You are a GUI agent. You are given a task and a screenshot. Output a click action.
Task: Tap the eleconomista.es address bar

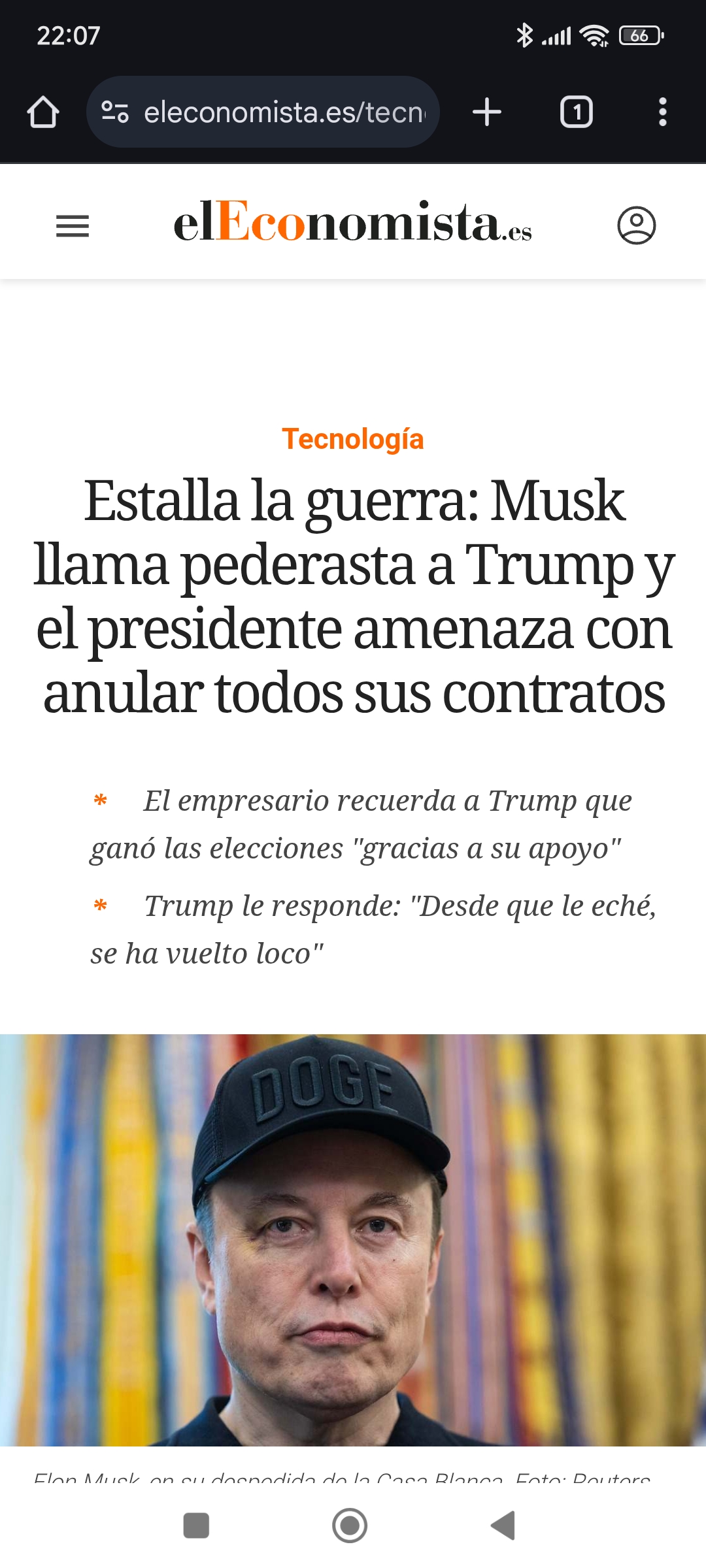point(263,112)
